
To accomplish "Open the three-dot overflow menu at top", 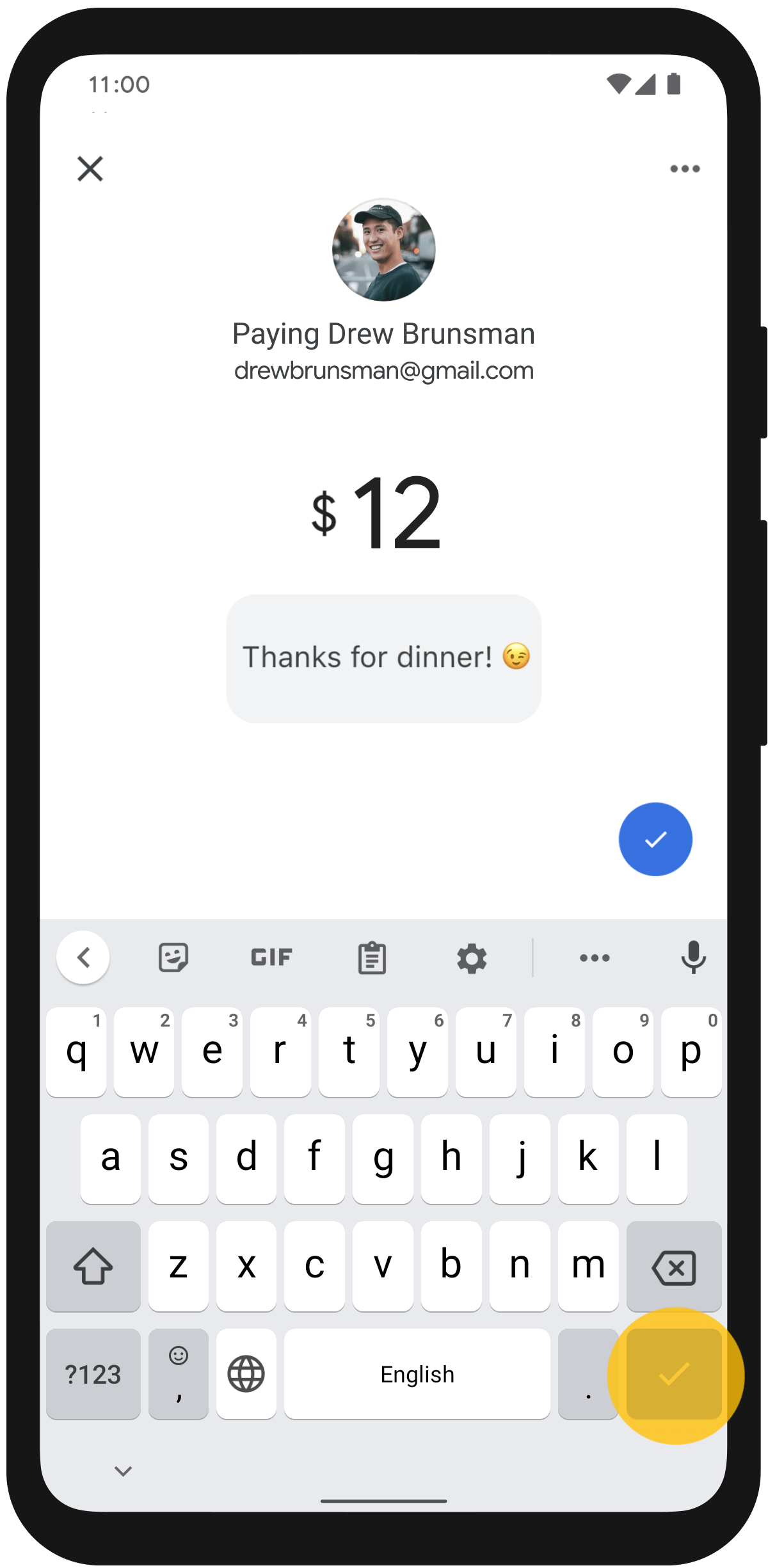I will click(685, 169).
